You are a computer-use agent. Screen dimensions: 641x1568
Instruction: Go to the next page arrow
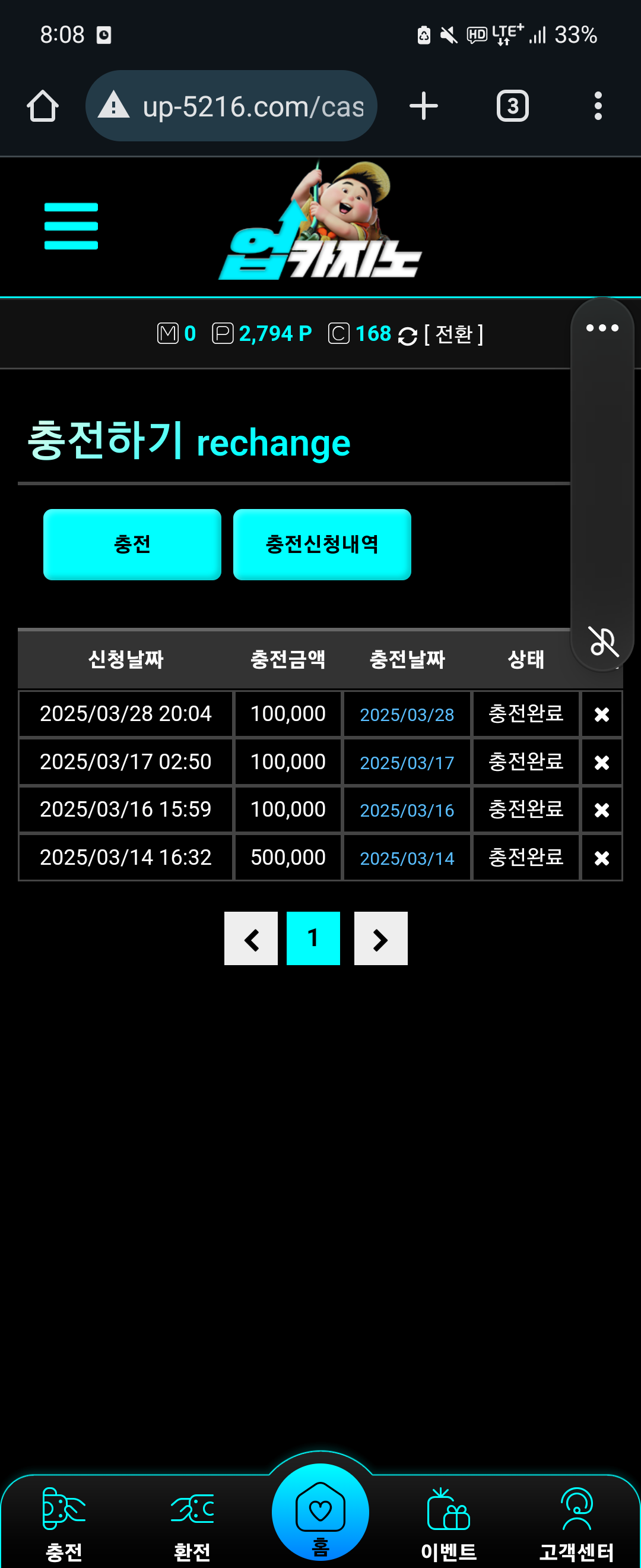coord(380,938)
